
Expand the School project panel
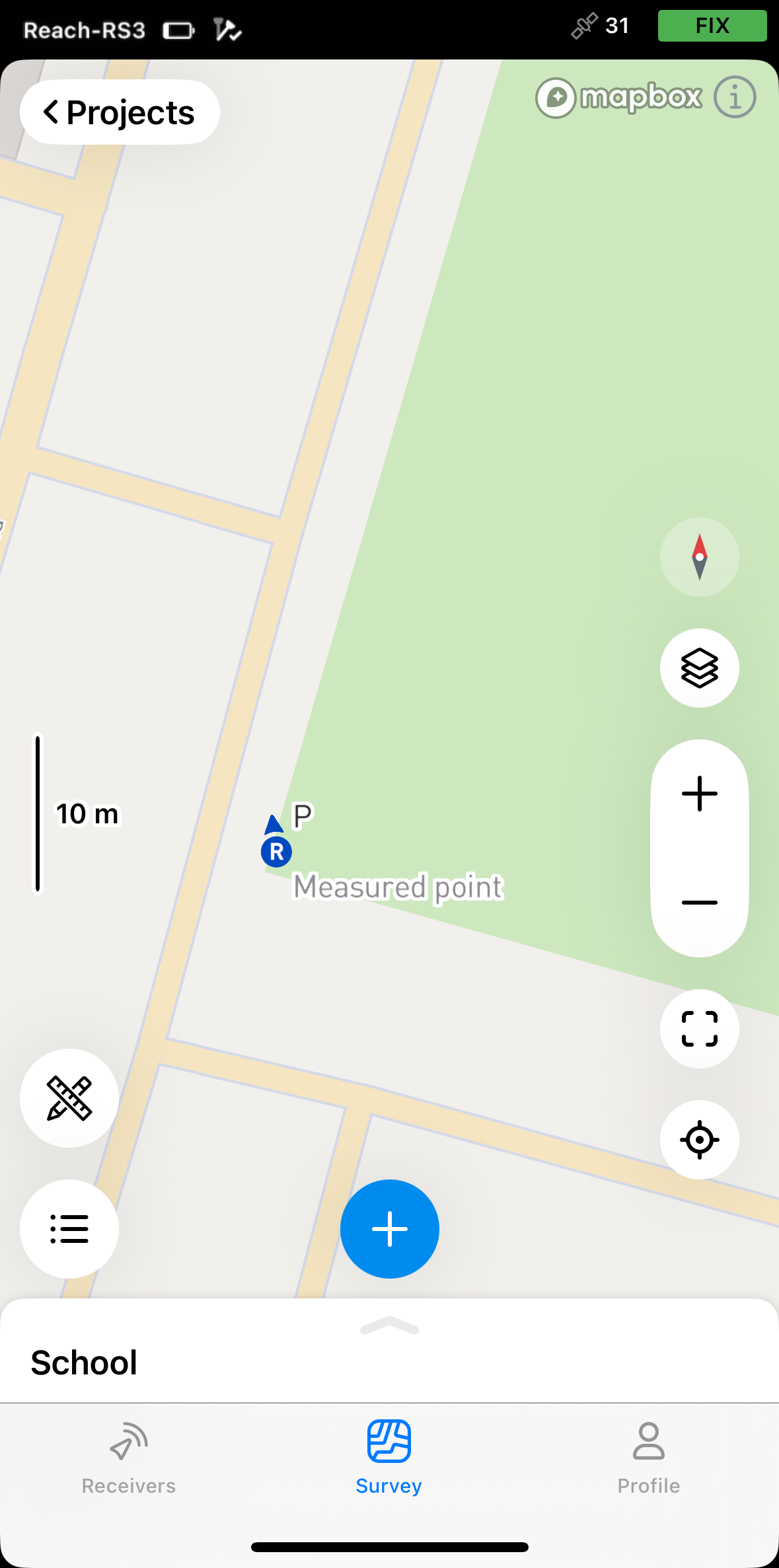click(389, 1326)
